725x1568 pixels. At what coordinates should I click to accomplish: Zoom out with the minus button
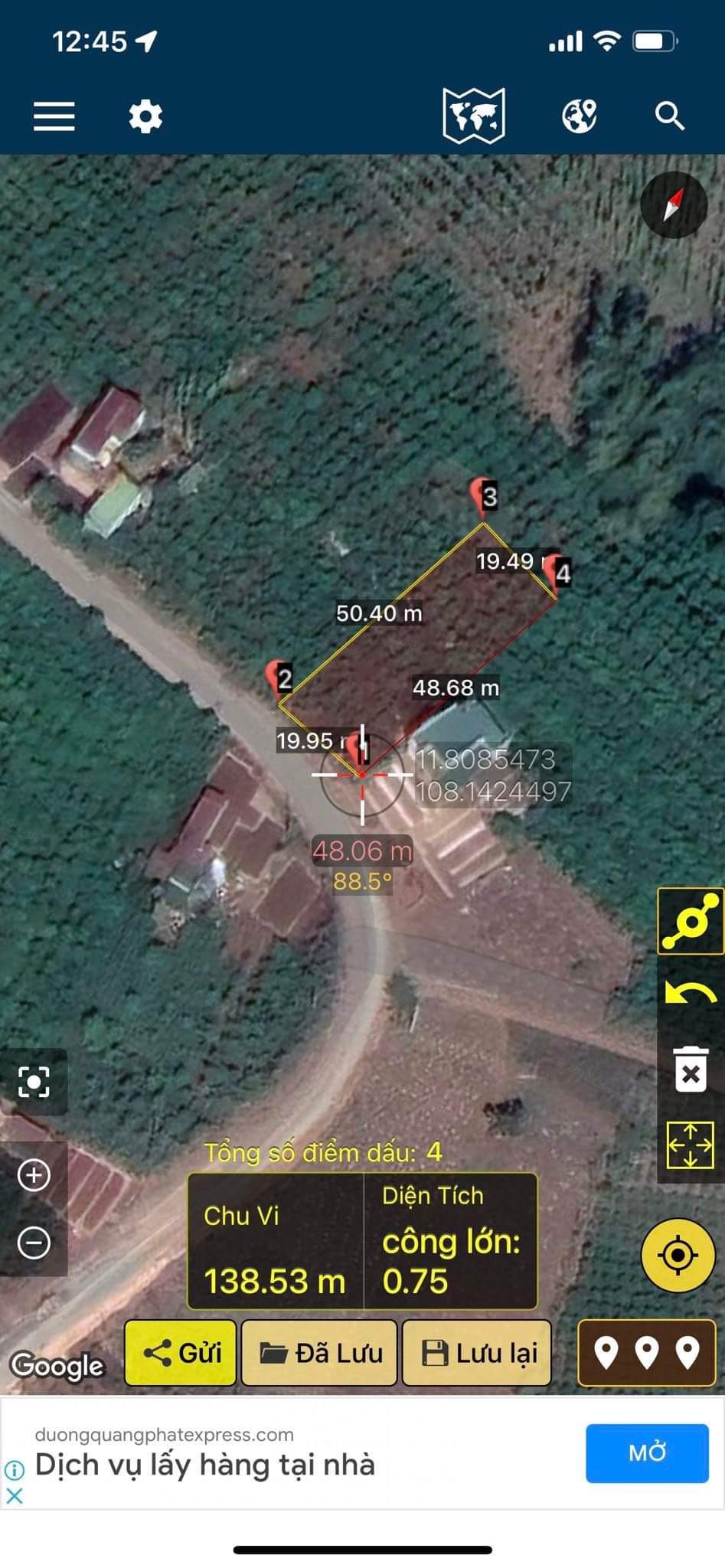[34, 1243]
